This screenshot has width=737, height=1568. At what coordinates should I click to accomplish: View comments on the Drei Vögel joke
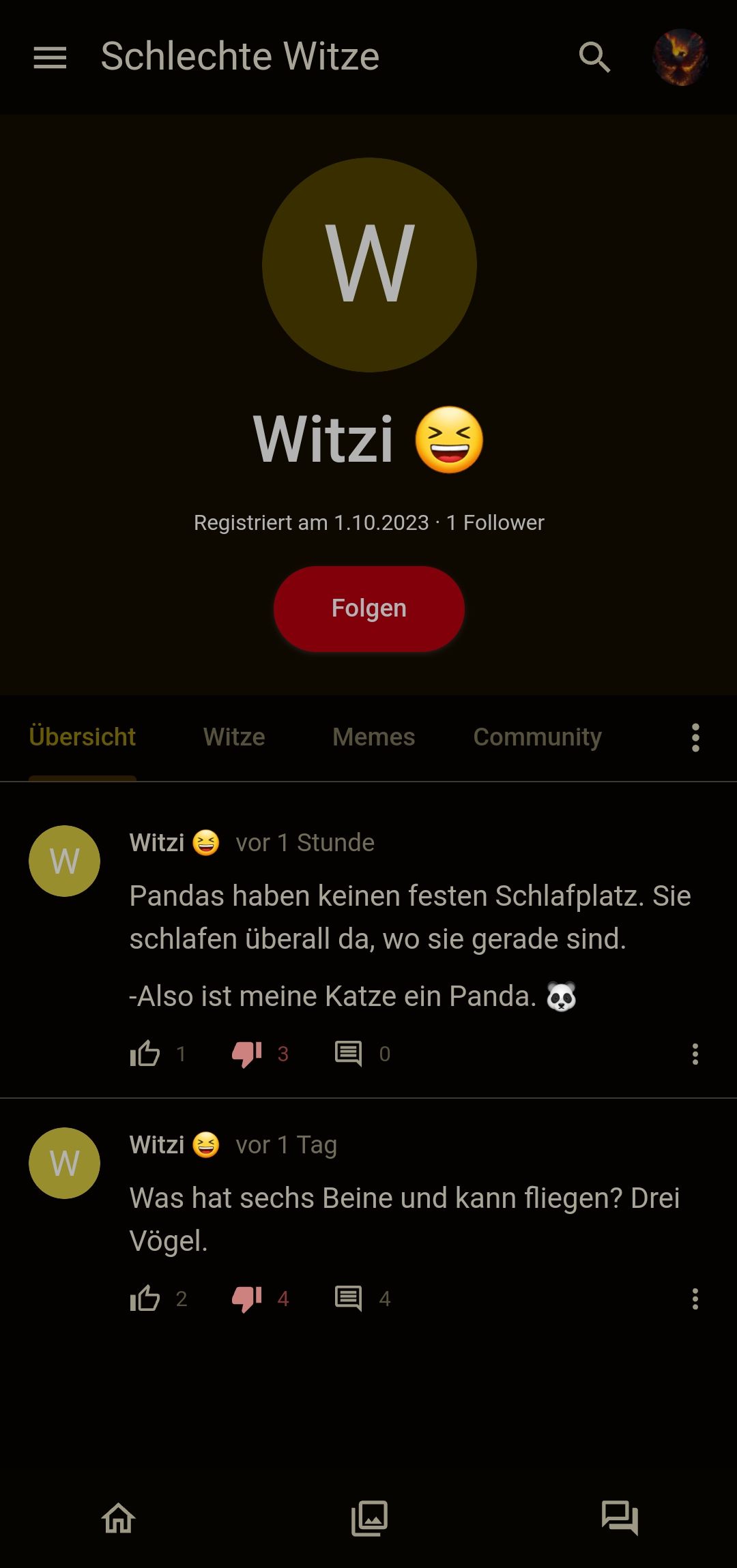(x=349, y=1299)
